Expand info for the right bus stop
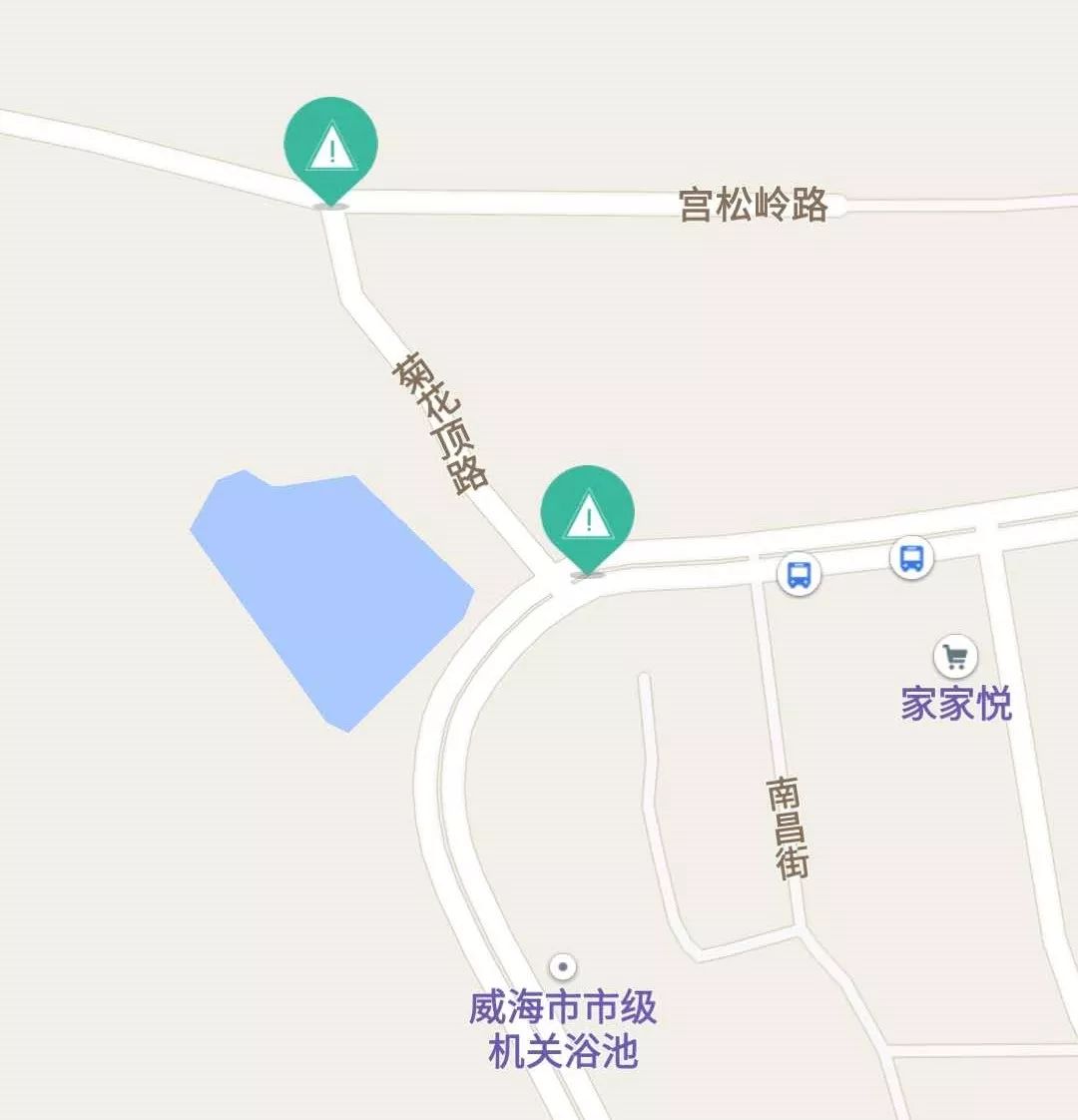 click(909, 560)
